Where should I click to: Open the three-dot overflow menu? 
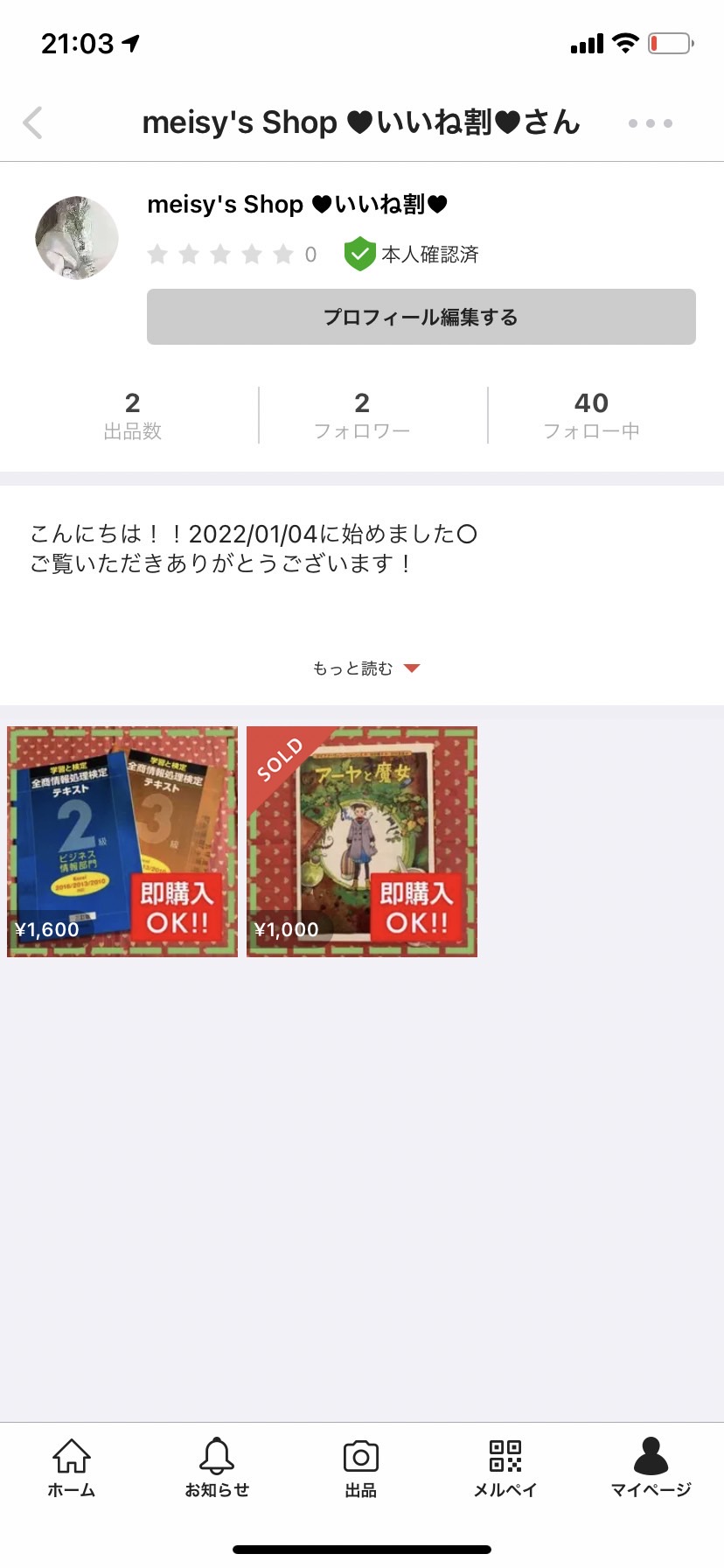tap(650, 123)
